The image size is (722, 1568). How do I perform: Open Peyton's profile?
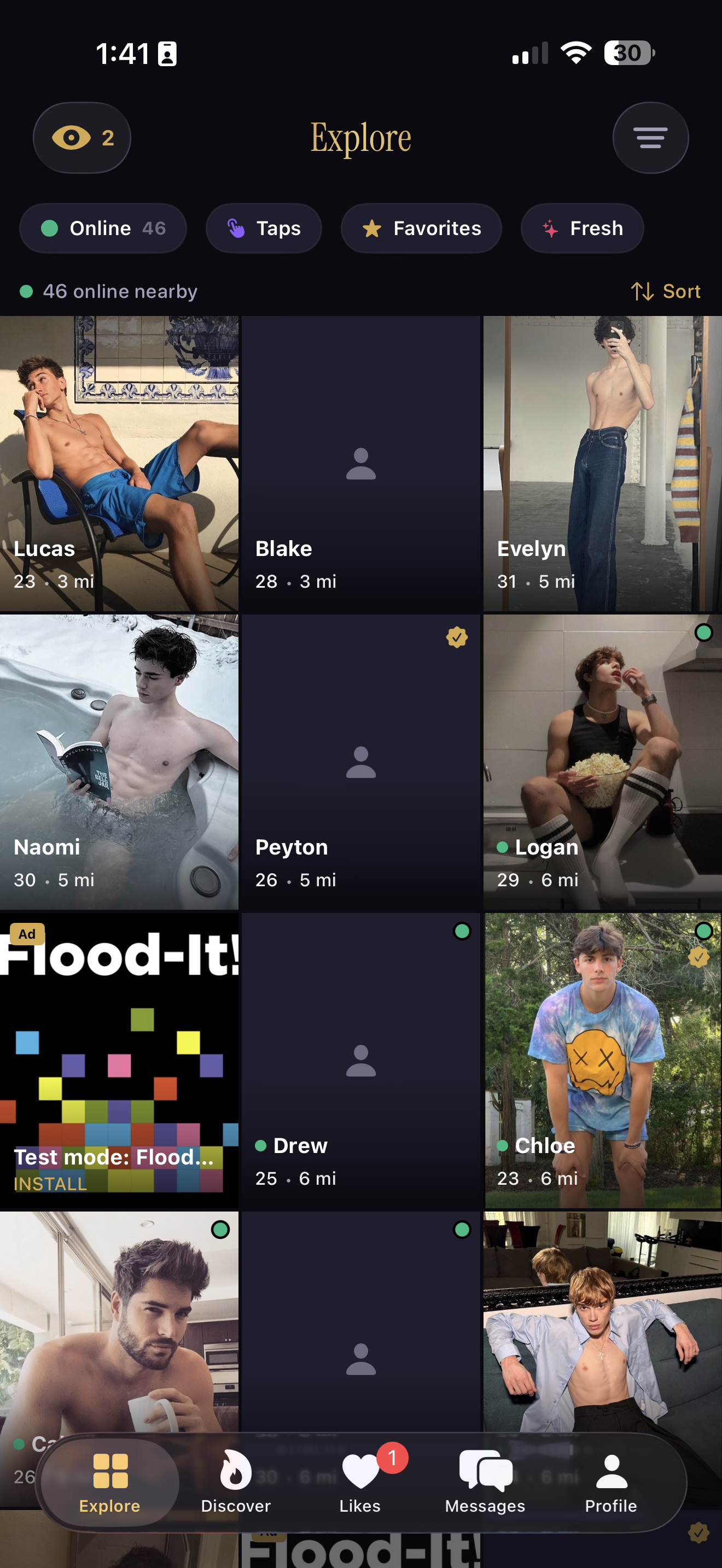[x=360, y=762]
